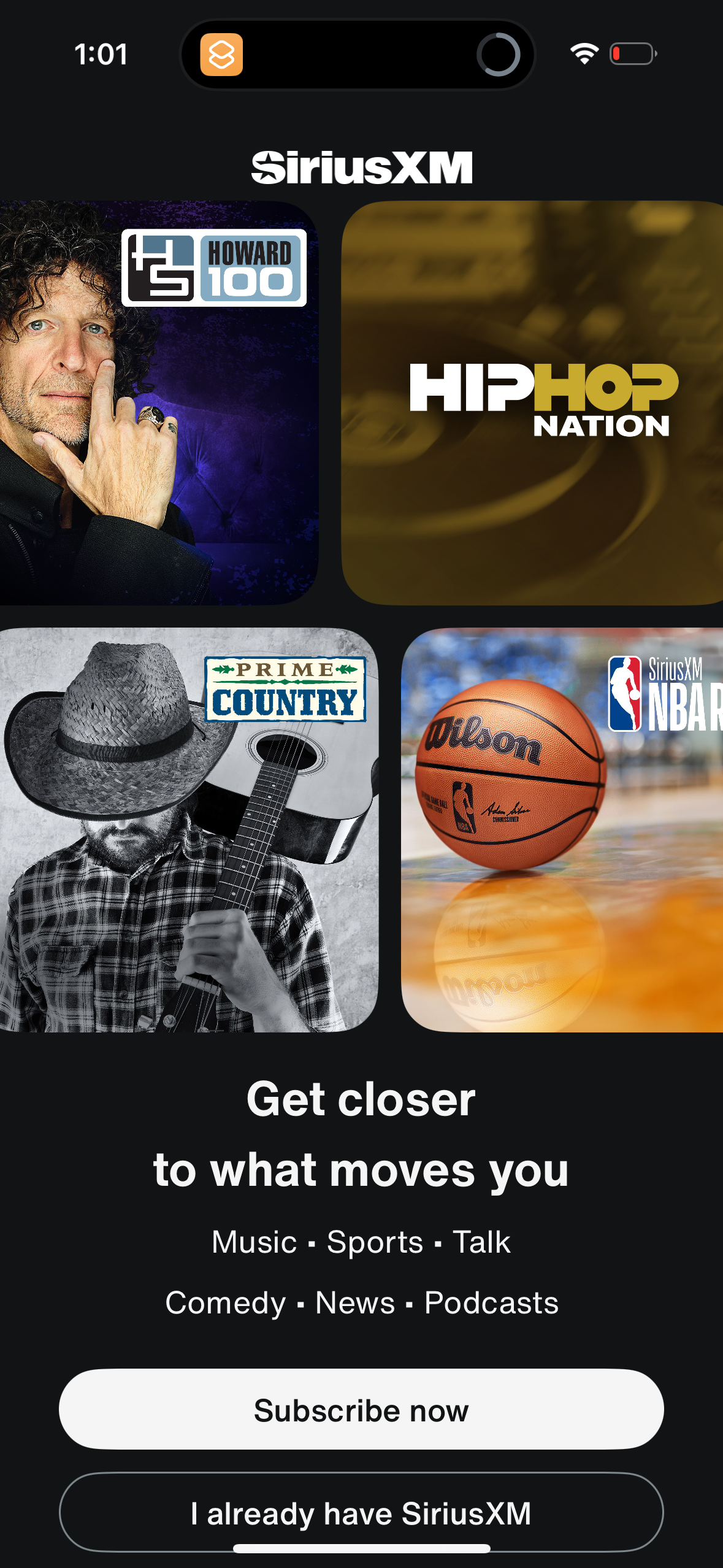This screenshot has height=1568, width=723.
Task: Tap the Music category label
Action: coord(253,1241)
